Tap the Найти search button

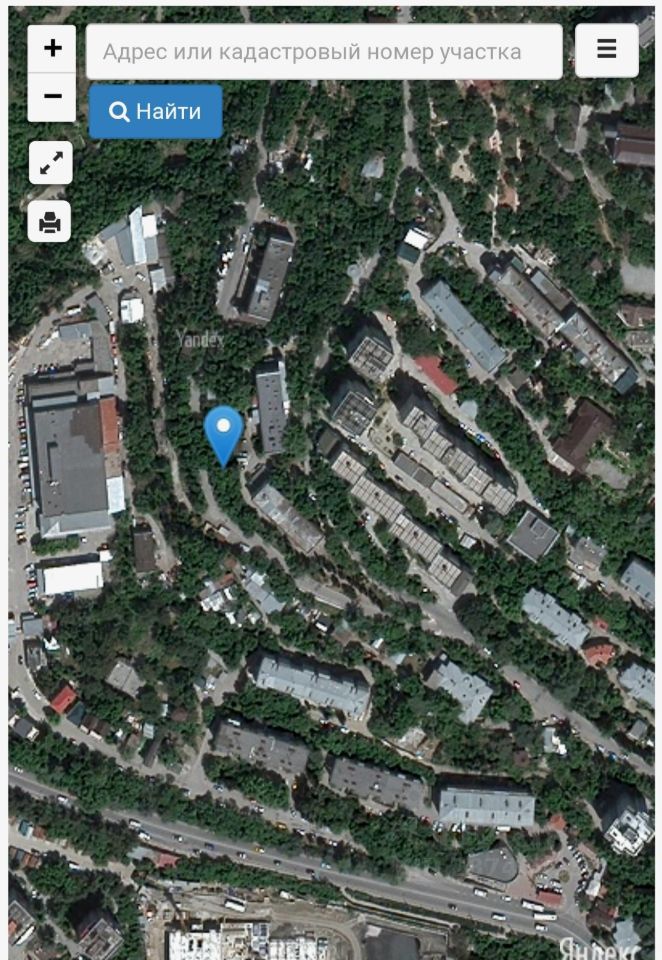click(155, 111)
